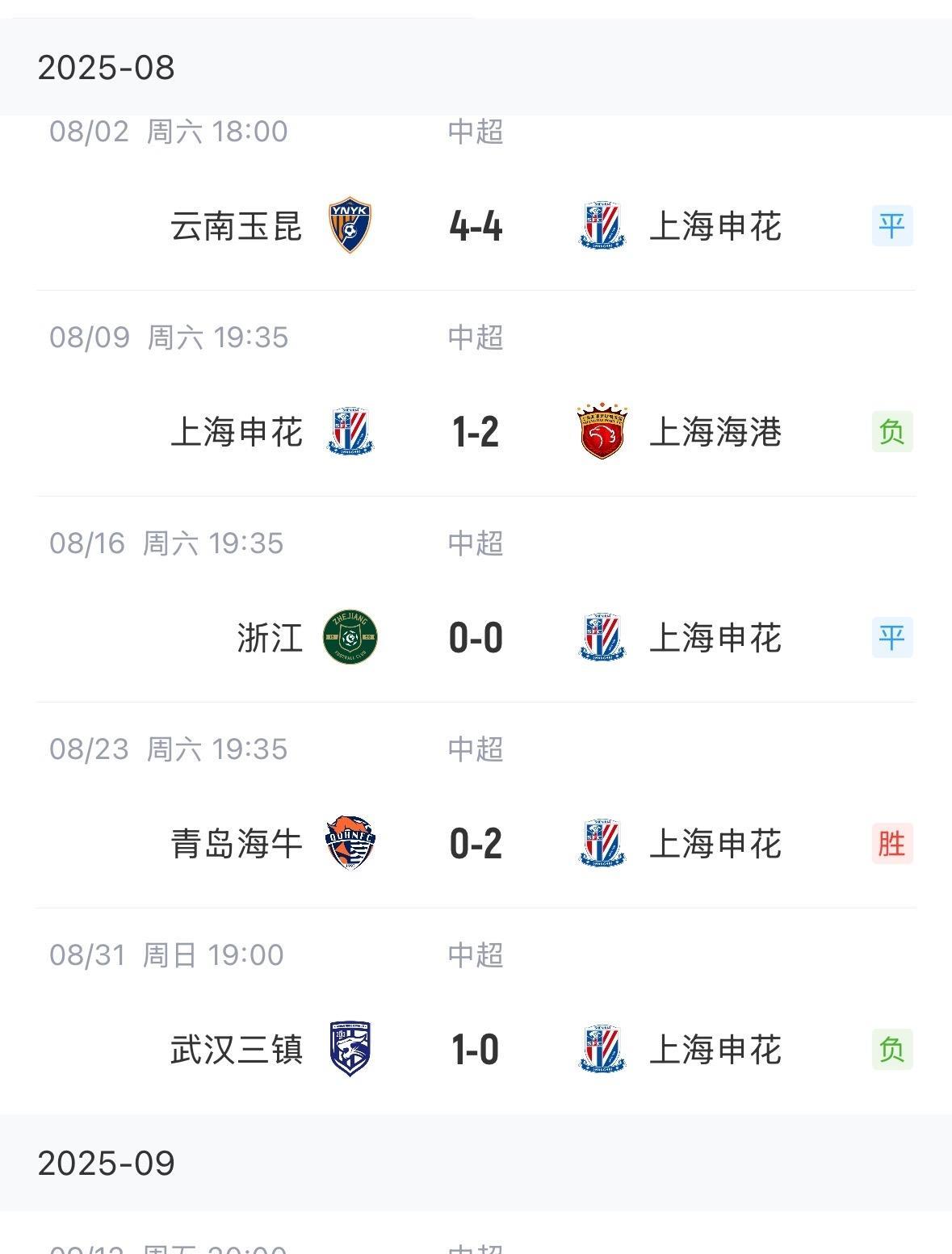View the 武汉三镇 1-0 上海申花 match details

coord(476,1012)
